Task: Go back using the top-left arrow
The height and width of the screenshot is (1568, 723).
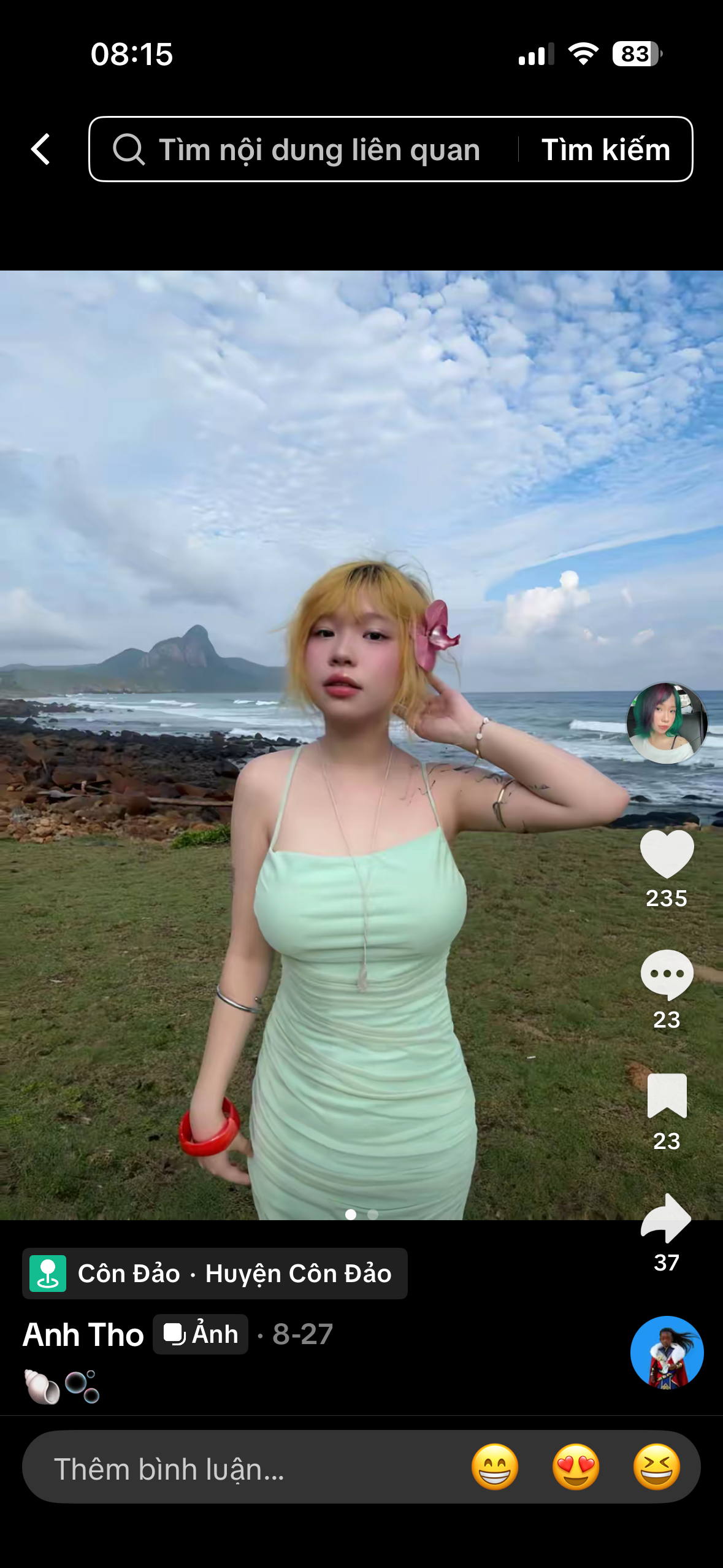Action: point(40,149)
